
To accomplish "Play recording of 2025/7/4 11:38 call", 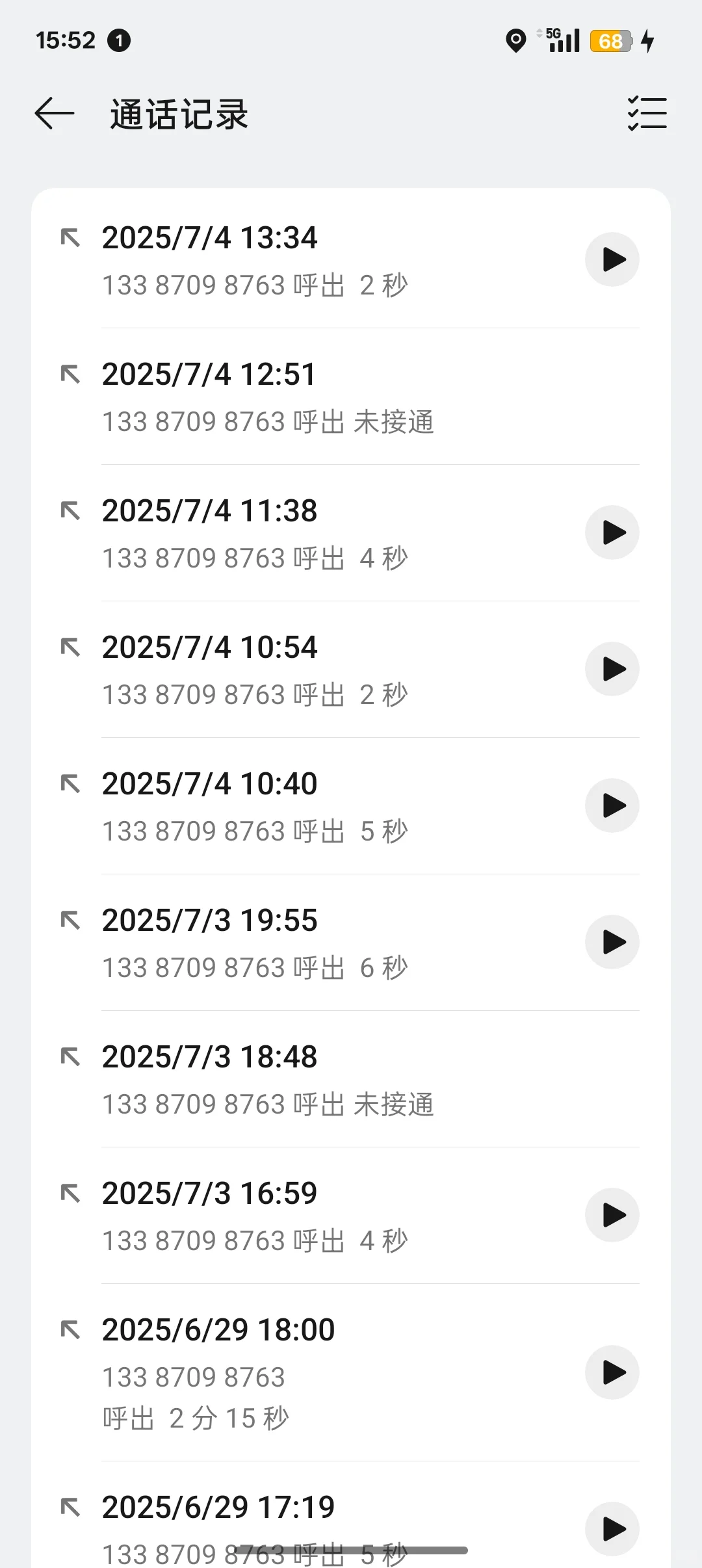I will (x=612, y=532).
